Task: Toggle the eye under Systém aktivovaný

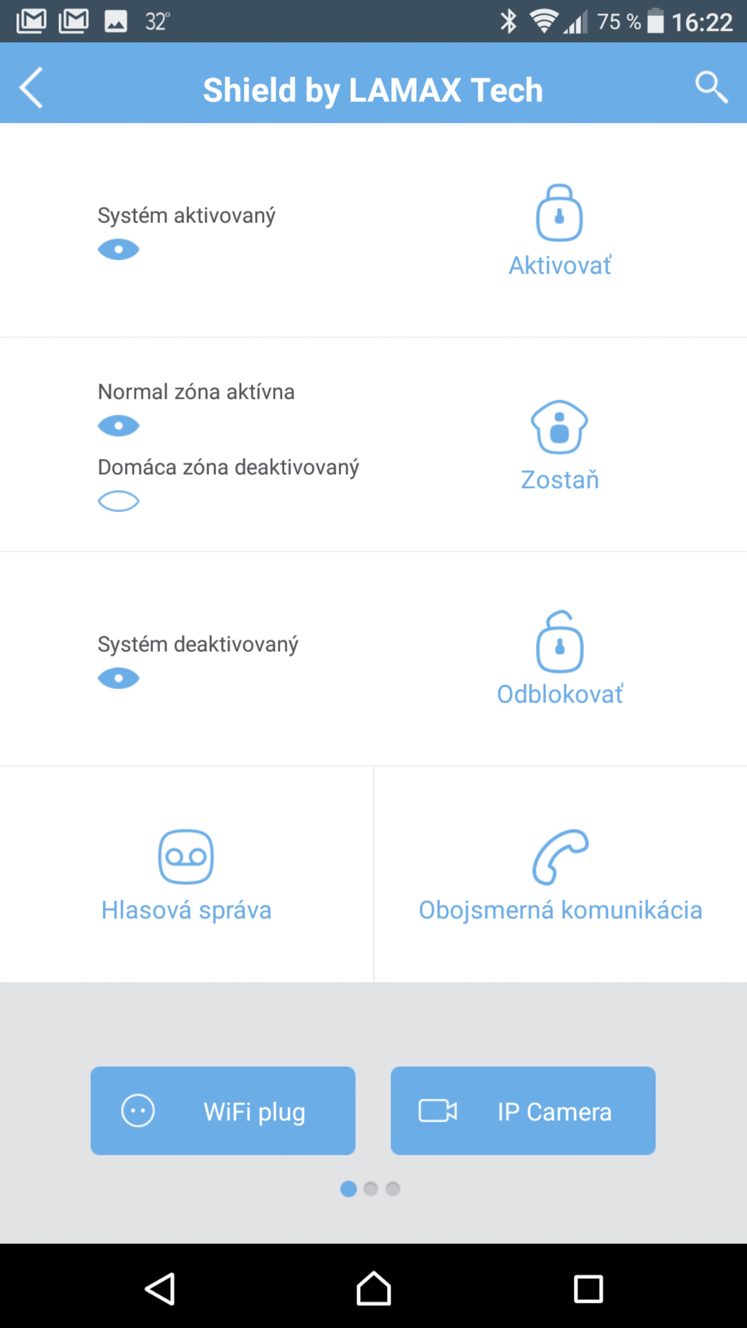Action: click(118, 249)
